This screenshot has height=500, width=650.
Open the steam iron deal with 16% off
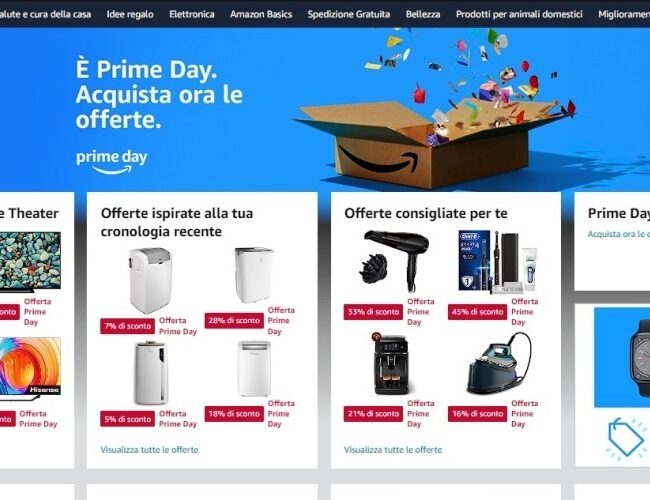498,364
